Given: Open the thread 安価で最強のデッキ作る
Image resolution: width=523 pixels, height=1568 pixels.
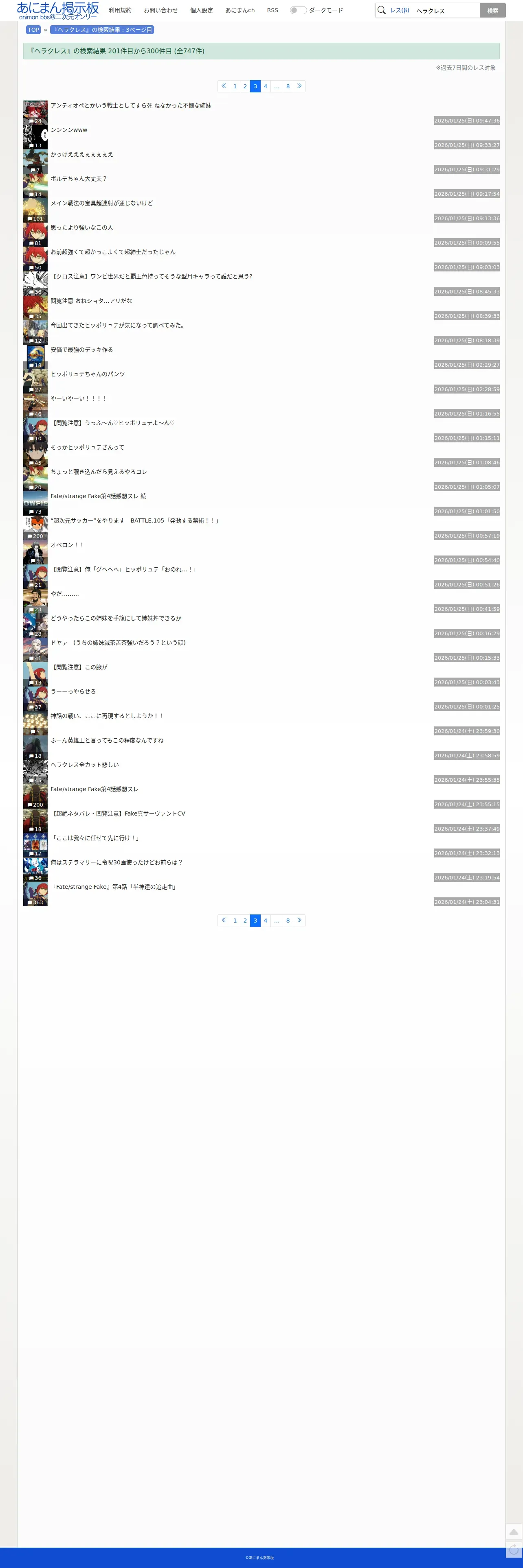Looking at the screenshot, I should [x=82, y=350].
